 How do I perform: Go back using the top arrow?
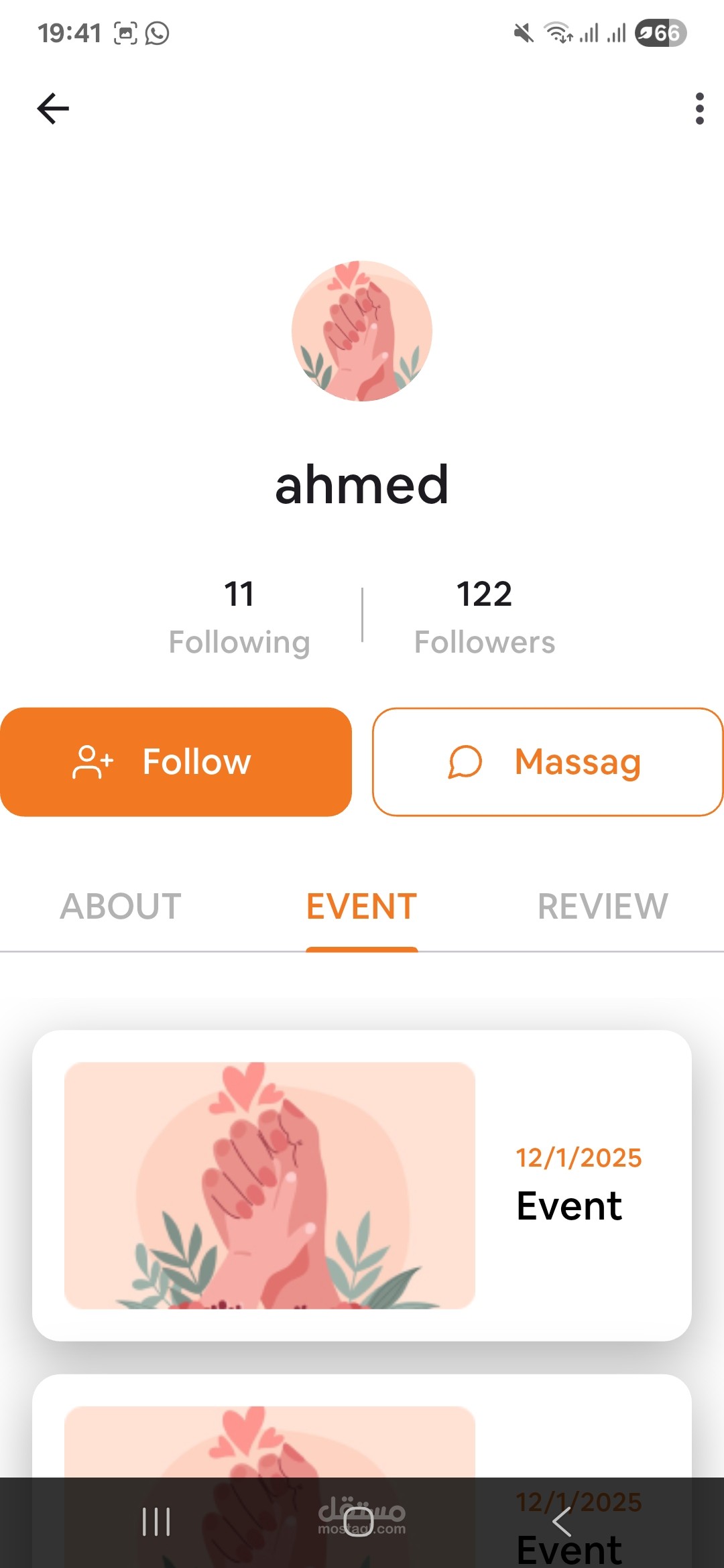click(53, 109)
